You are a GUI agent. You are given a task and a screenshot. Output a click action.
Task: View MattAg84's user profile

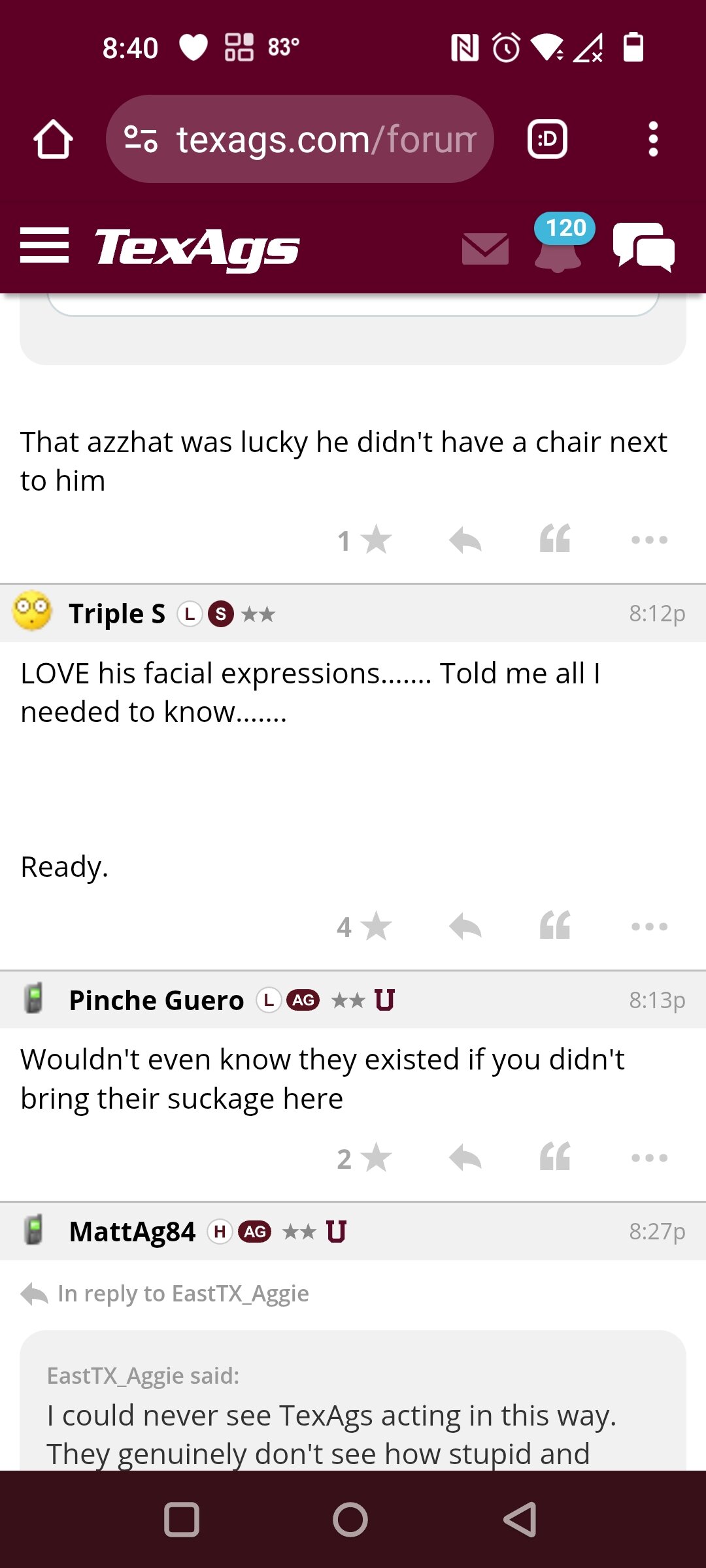132,1232
